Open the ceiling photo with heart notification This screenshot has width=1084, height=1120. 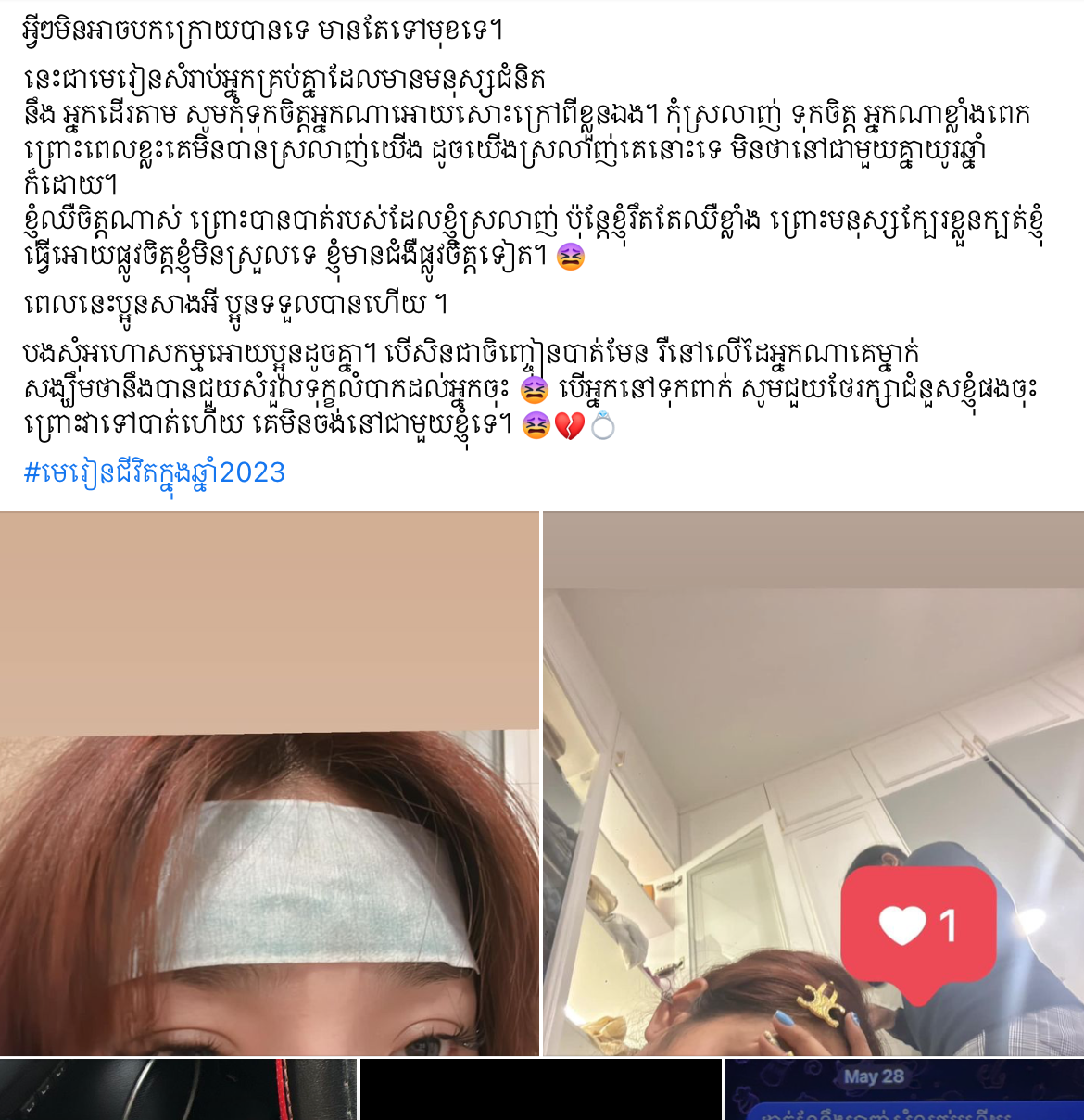[x=813, y=784]
